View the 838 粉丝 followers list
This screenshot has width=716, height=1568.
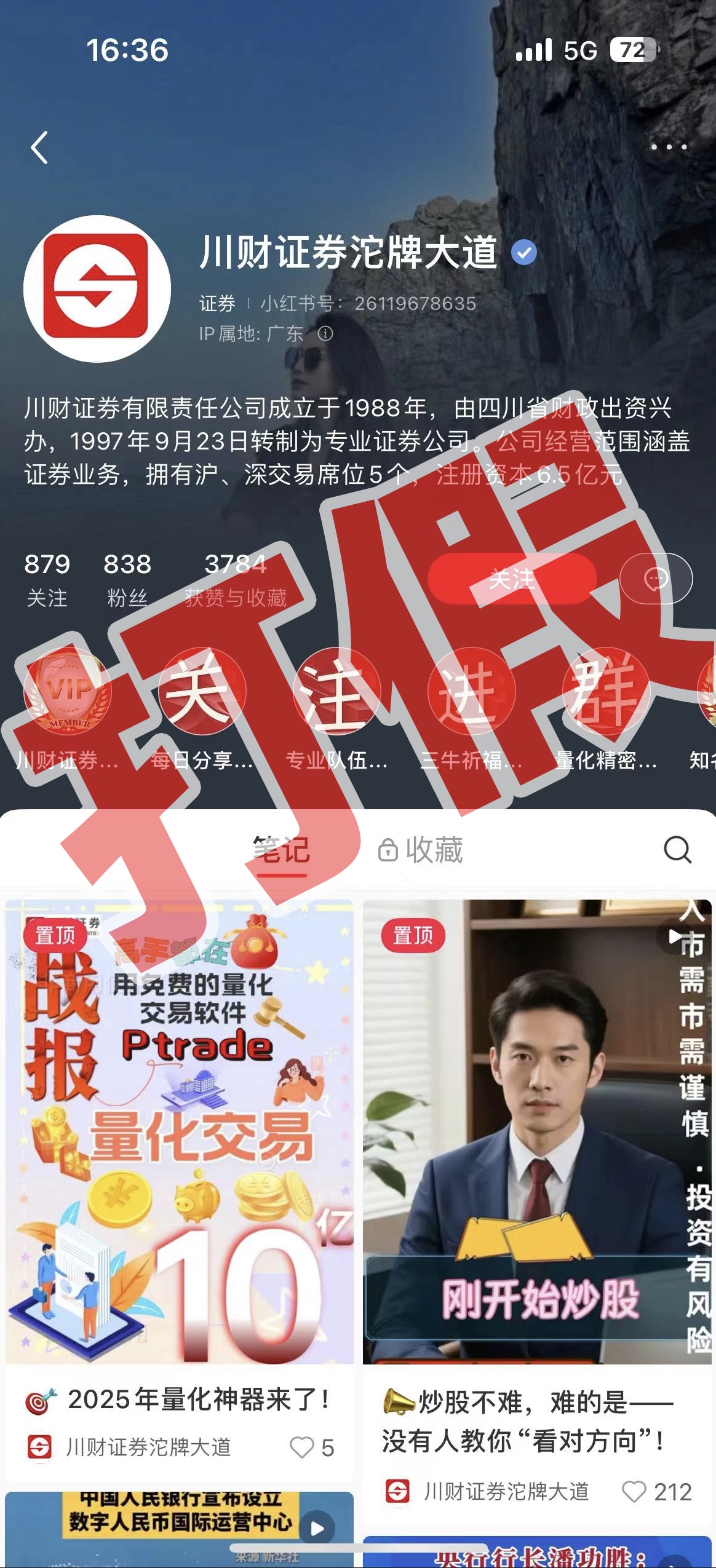tap(127, 579)
